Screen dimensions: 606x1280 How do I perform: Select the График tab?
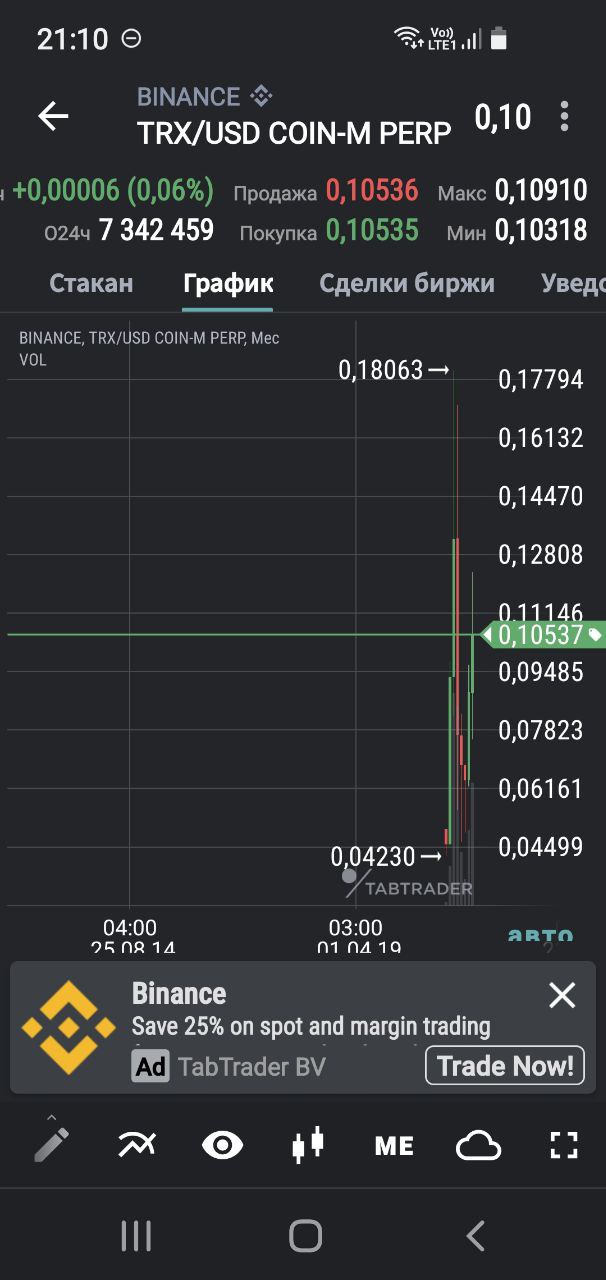[228, 283]
